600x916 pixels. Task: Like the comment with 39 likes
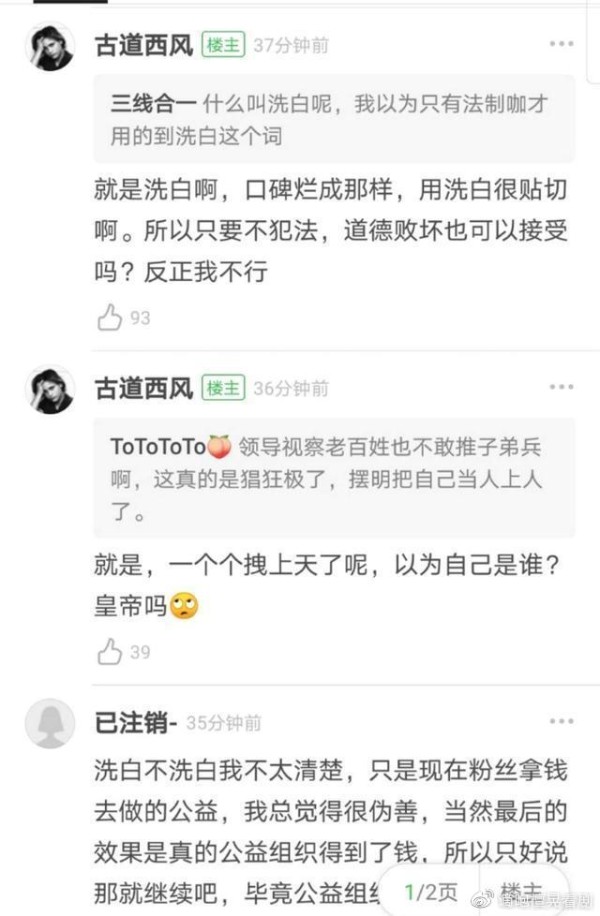point(110,652)
